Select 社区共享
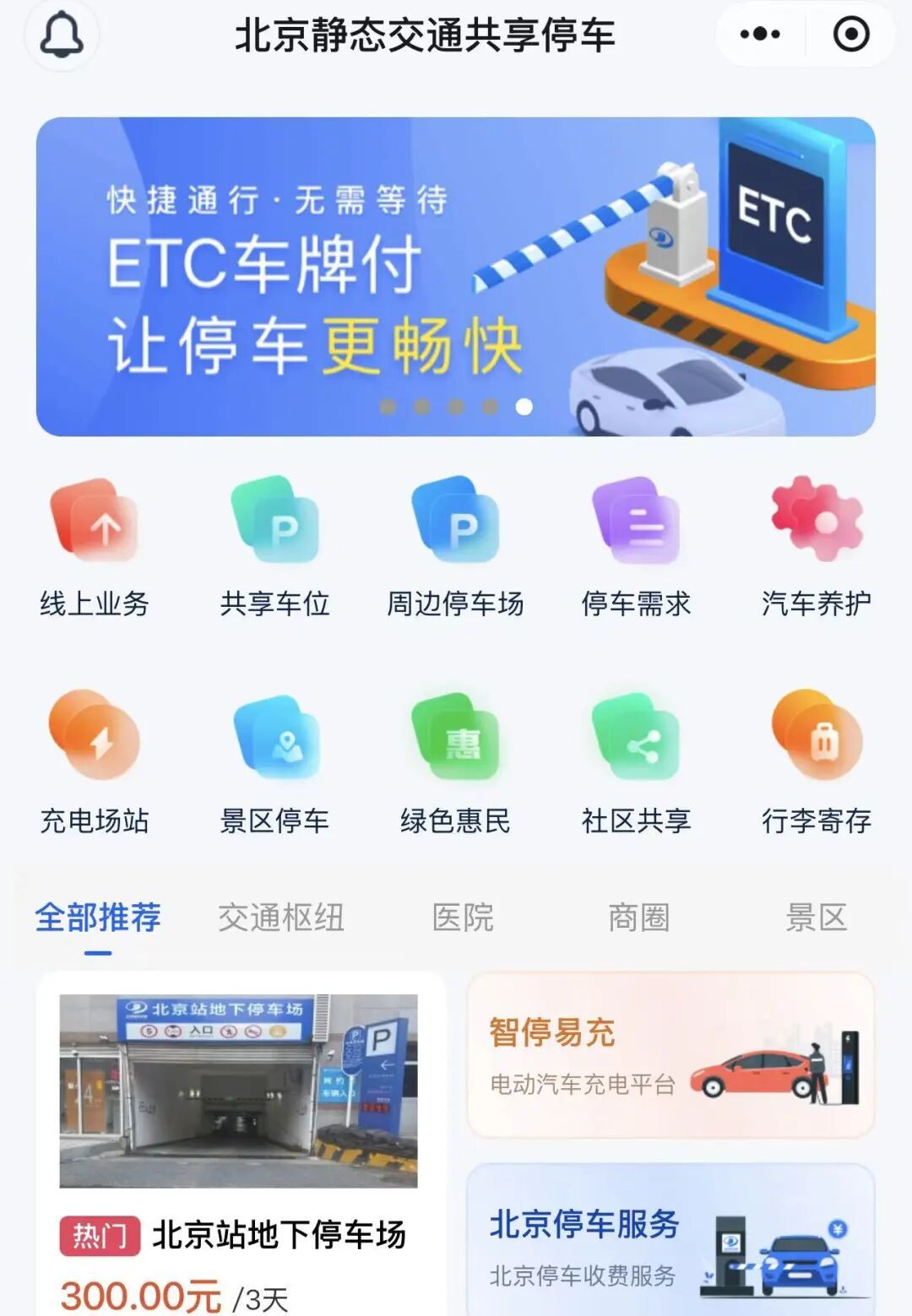The image size is (912, 1316). (x=636, y=761)
